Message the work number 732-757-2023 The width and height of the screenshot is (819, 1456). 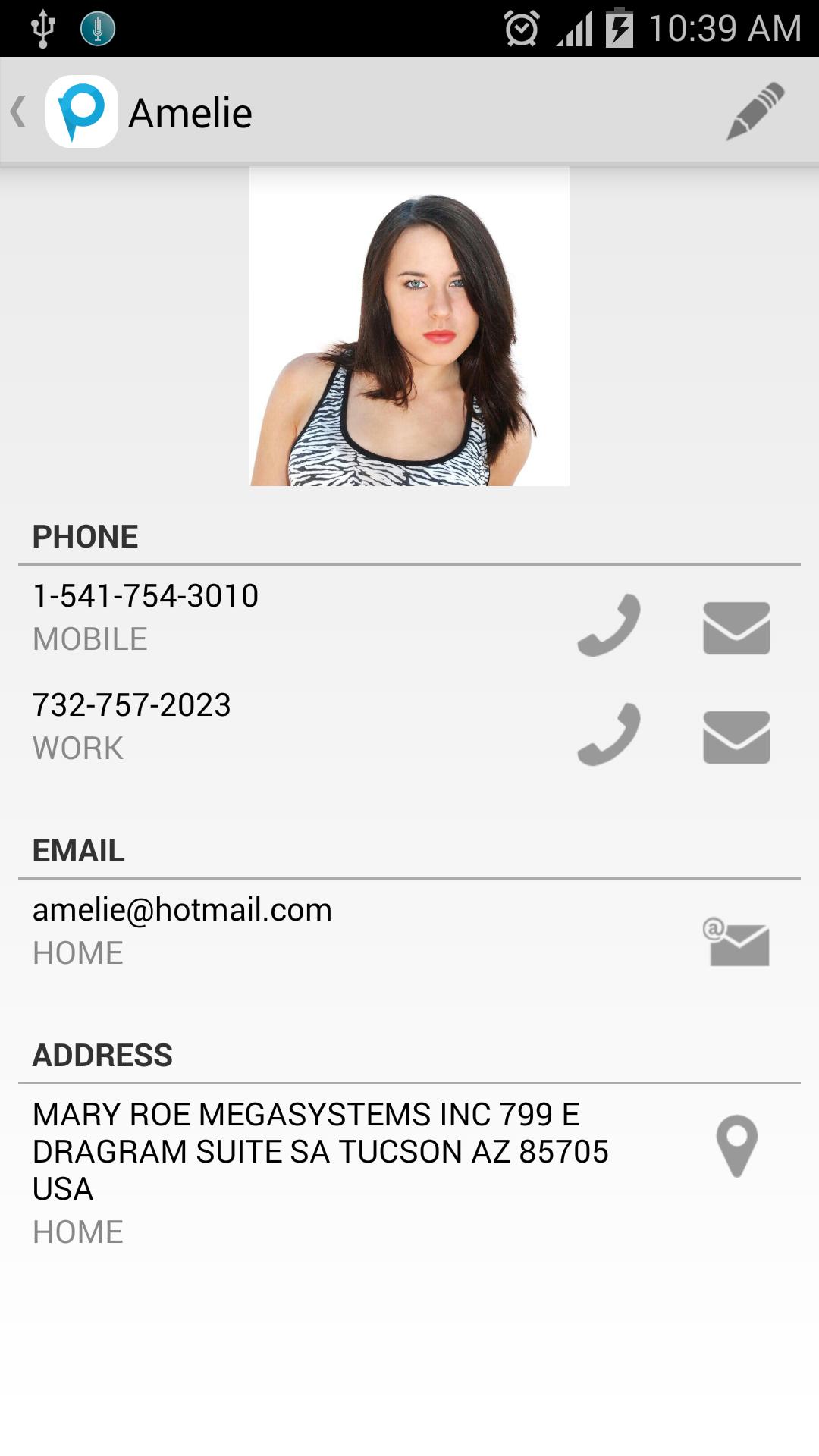pyautogui.click(x=736, y=737)
